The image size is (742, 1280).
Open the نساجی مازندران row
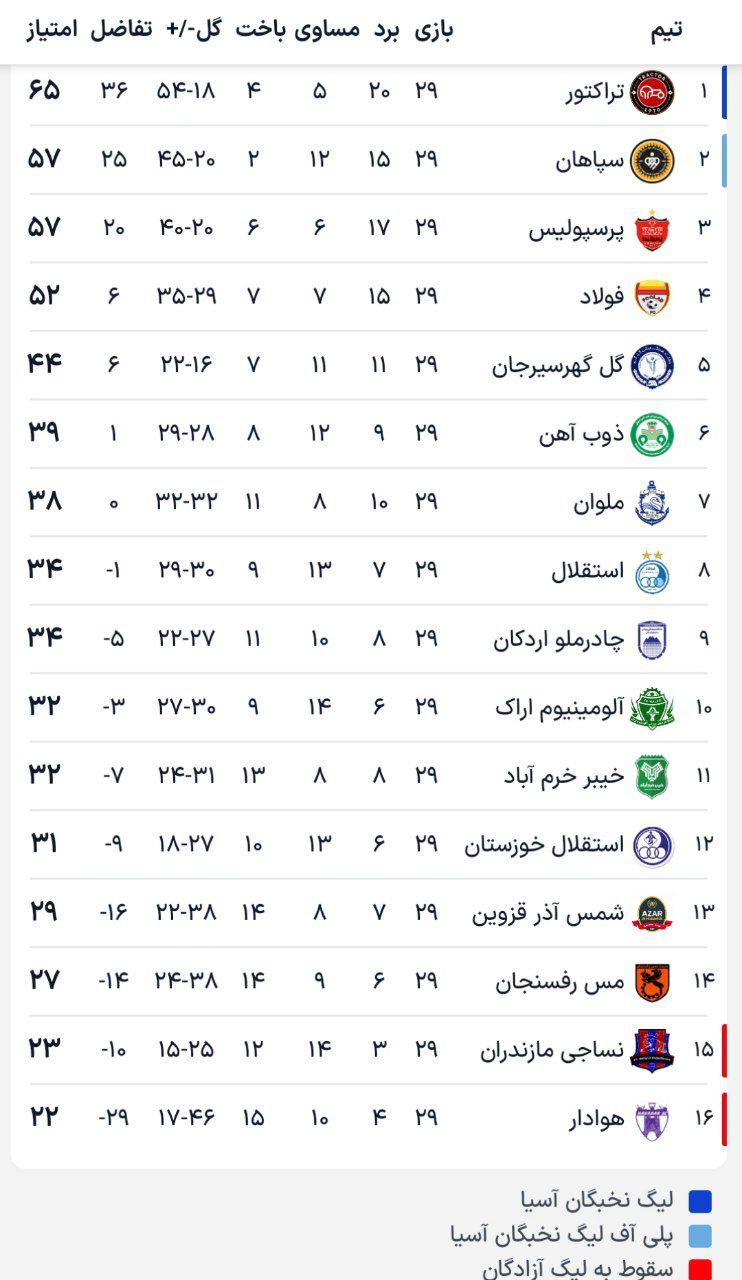370,1050
